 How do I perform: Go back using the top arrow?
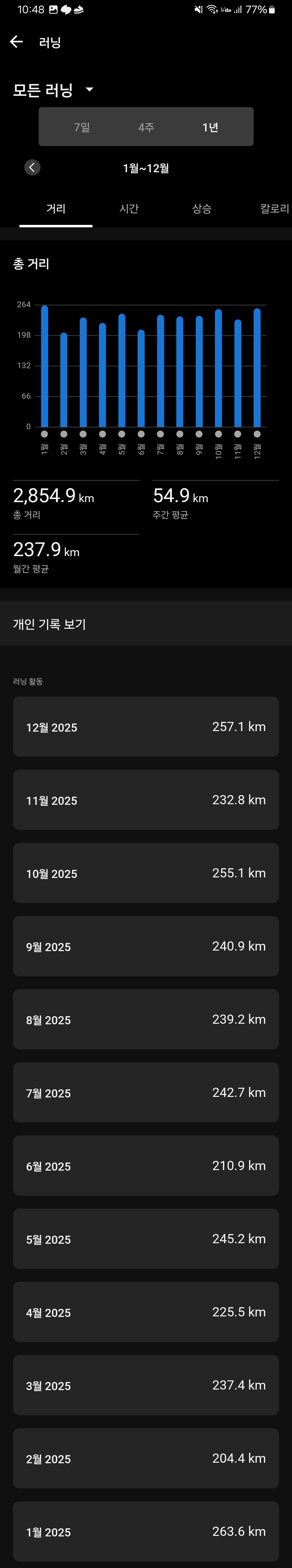point(16,42)
